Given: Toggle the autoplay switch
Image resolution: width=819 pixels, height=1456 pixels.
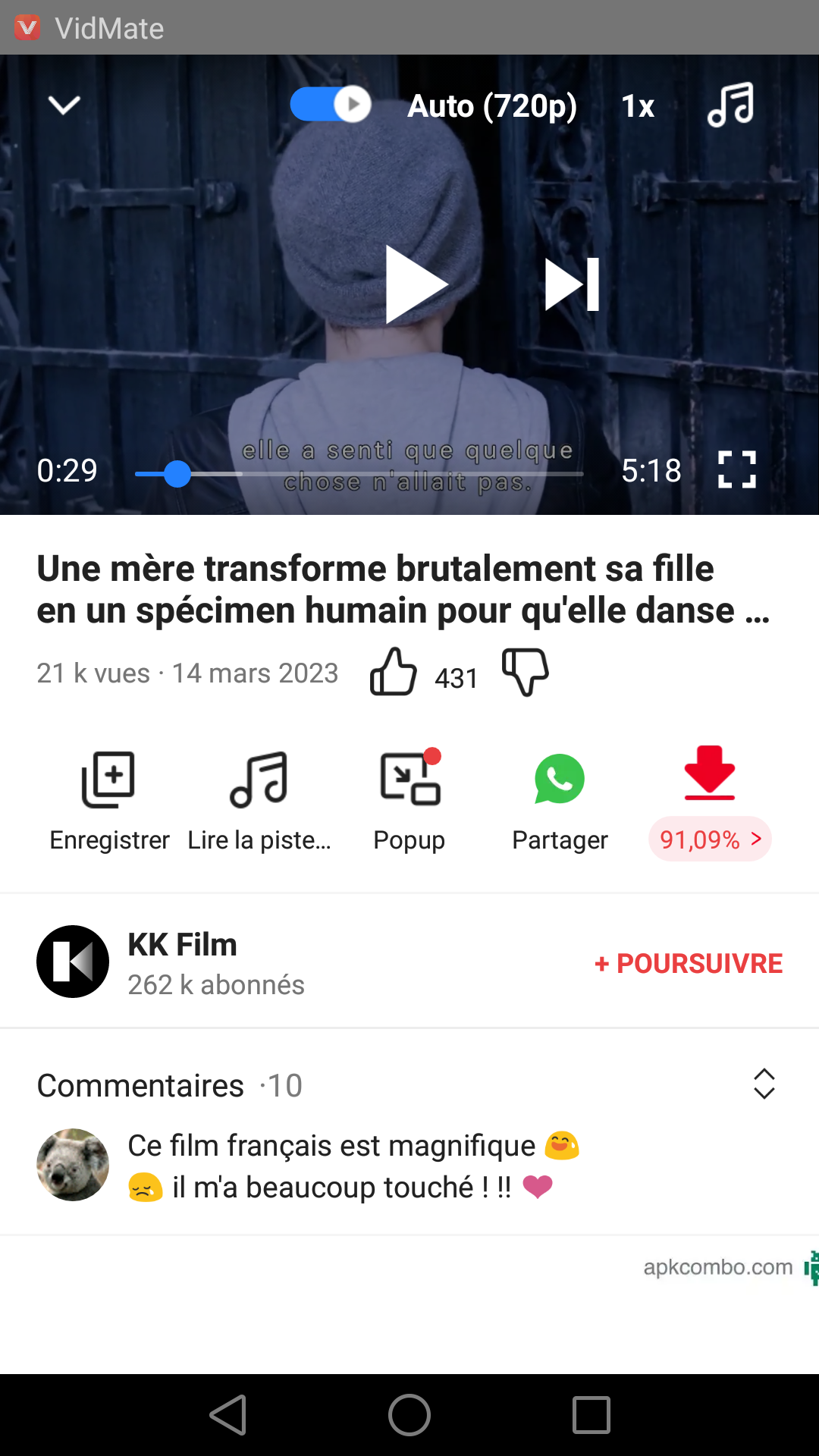Looking at the screenshot, I should (331, 105).
